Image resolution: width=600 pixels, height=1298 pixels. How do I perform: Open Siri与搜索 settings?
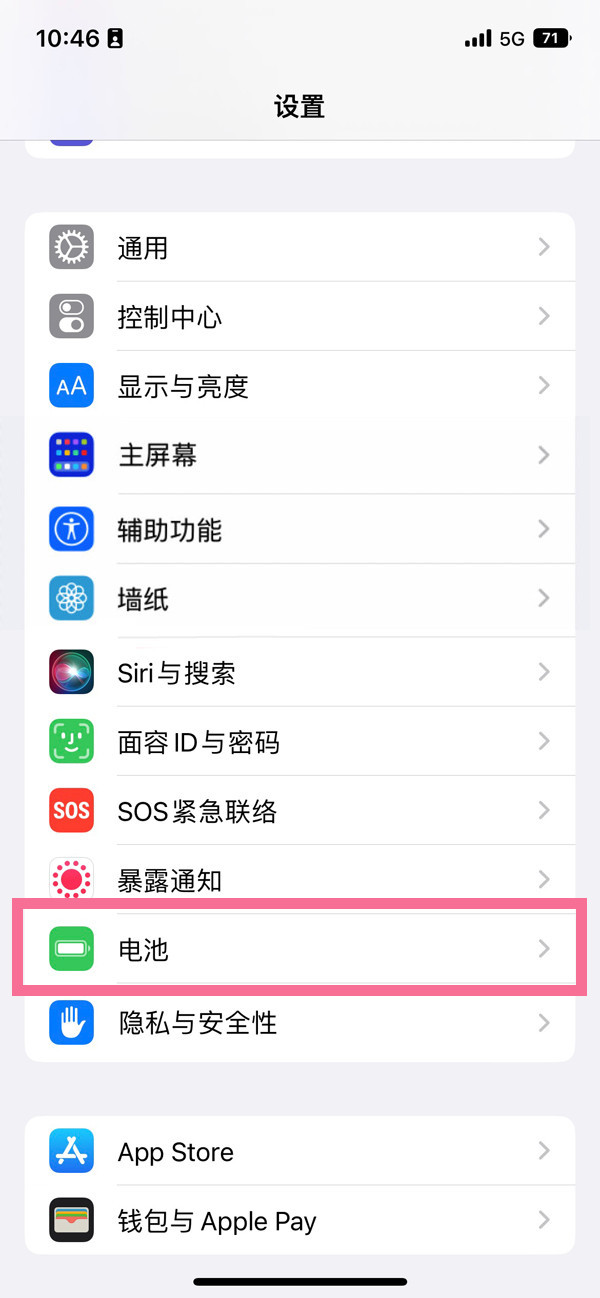[300, 672]
